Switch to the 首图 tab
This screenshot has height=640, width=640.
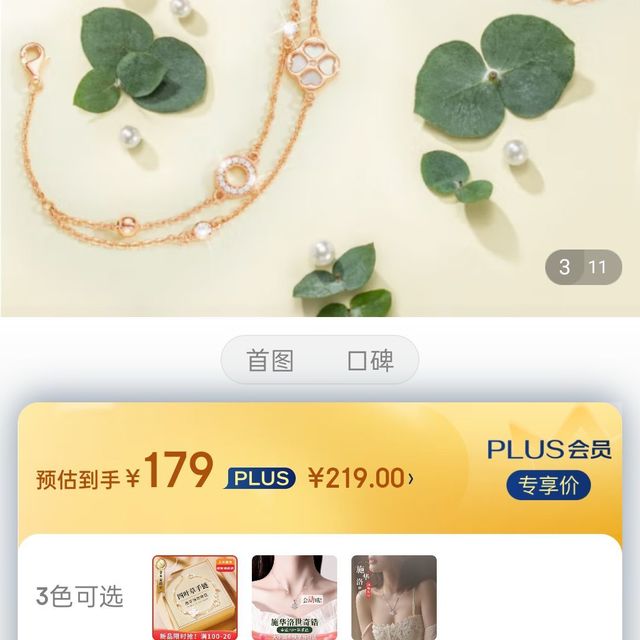[x=270, y=360]
